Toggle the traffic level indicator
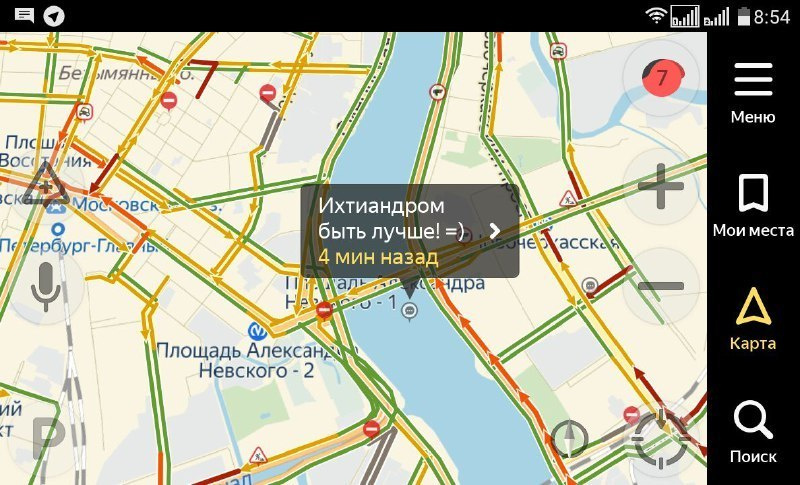 660,78
